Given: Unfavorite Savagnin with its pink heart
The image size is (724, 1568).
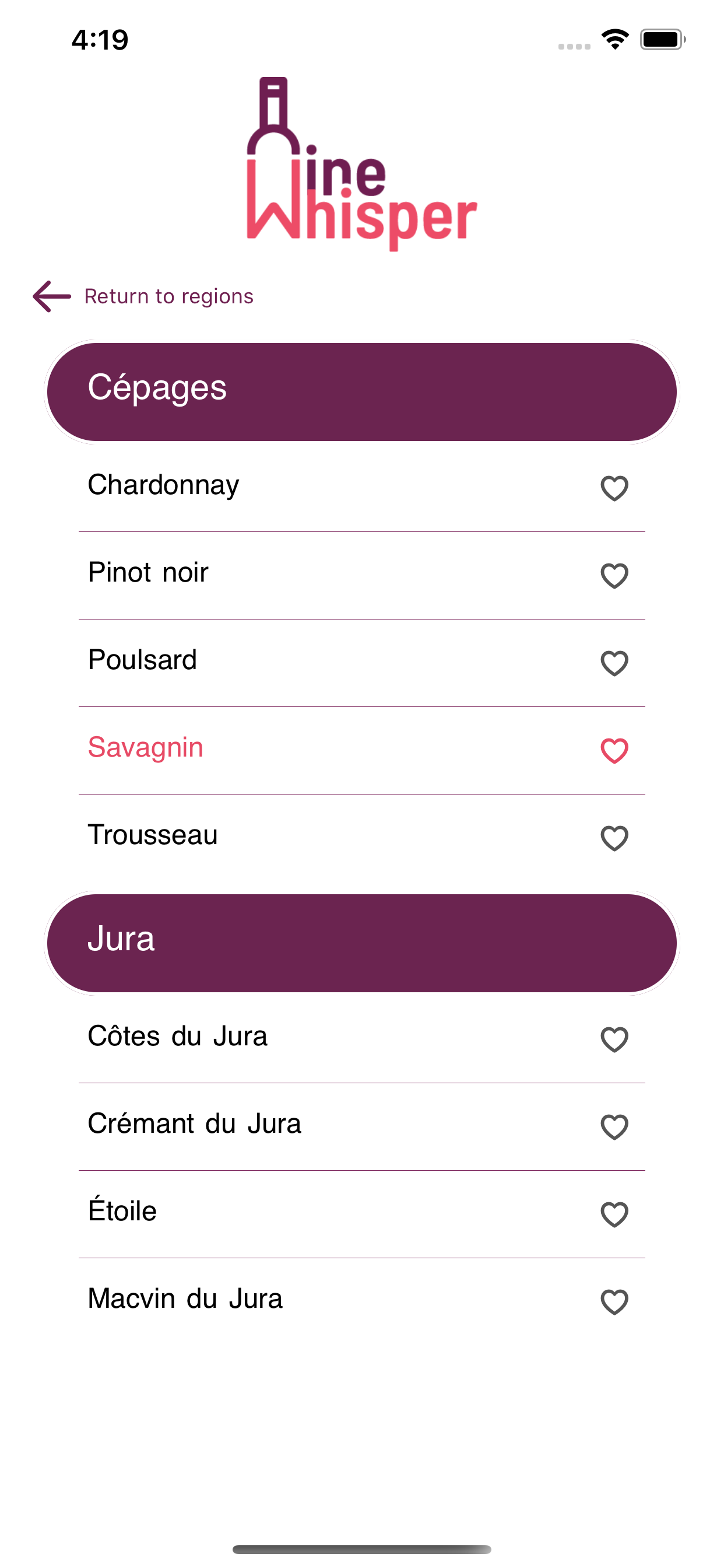Looking at the screenshot, I should [614, 751].
